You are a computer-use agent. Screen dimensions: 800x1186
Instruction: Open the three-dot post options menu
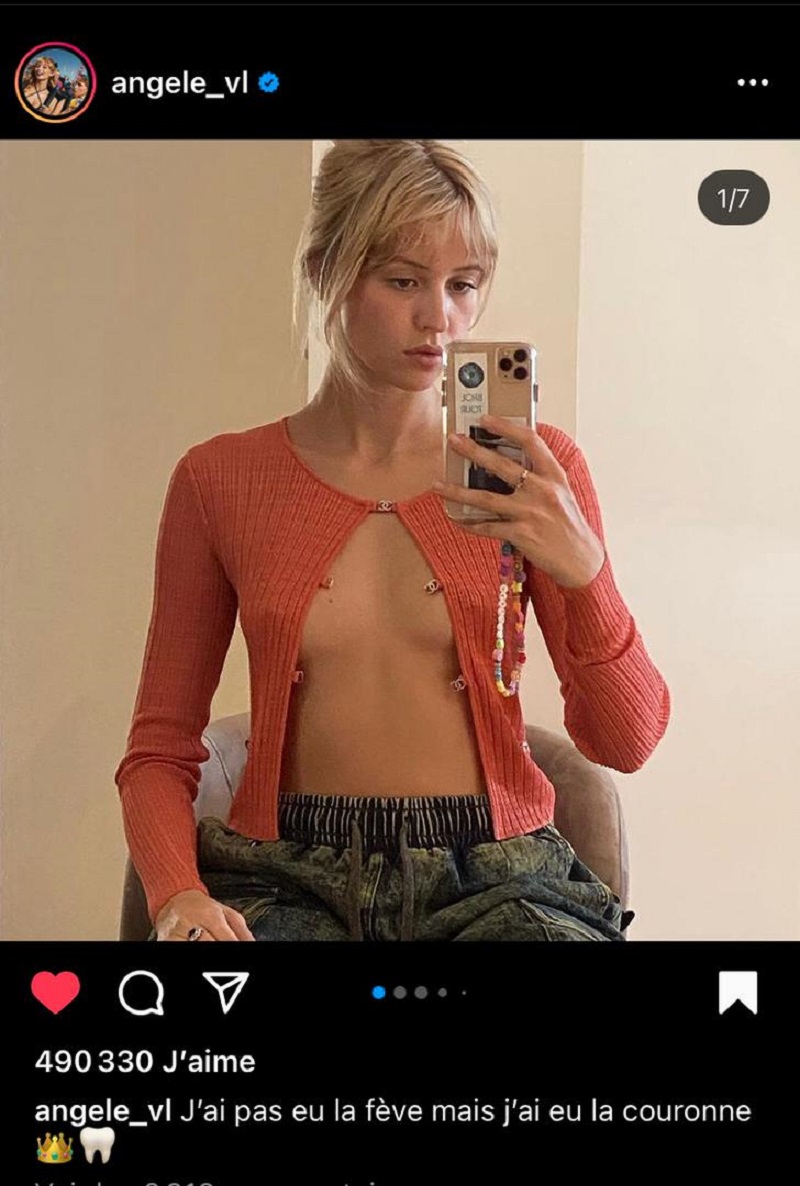point(752,83)
